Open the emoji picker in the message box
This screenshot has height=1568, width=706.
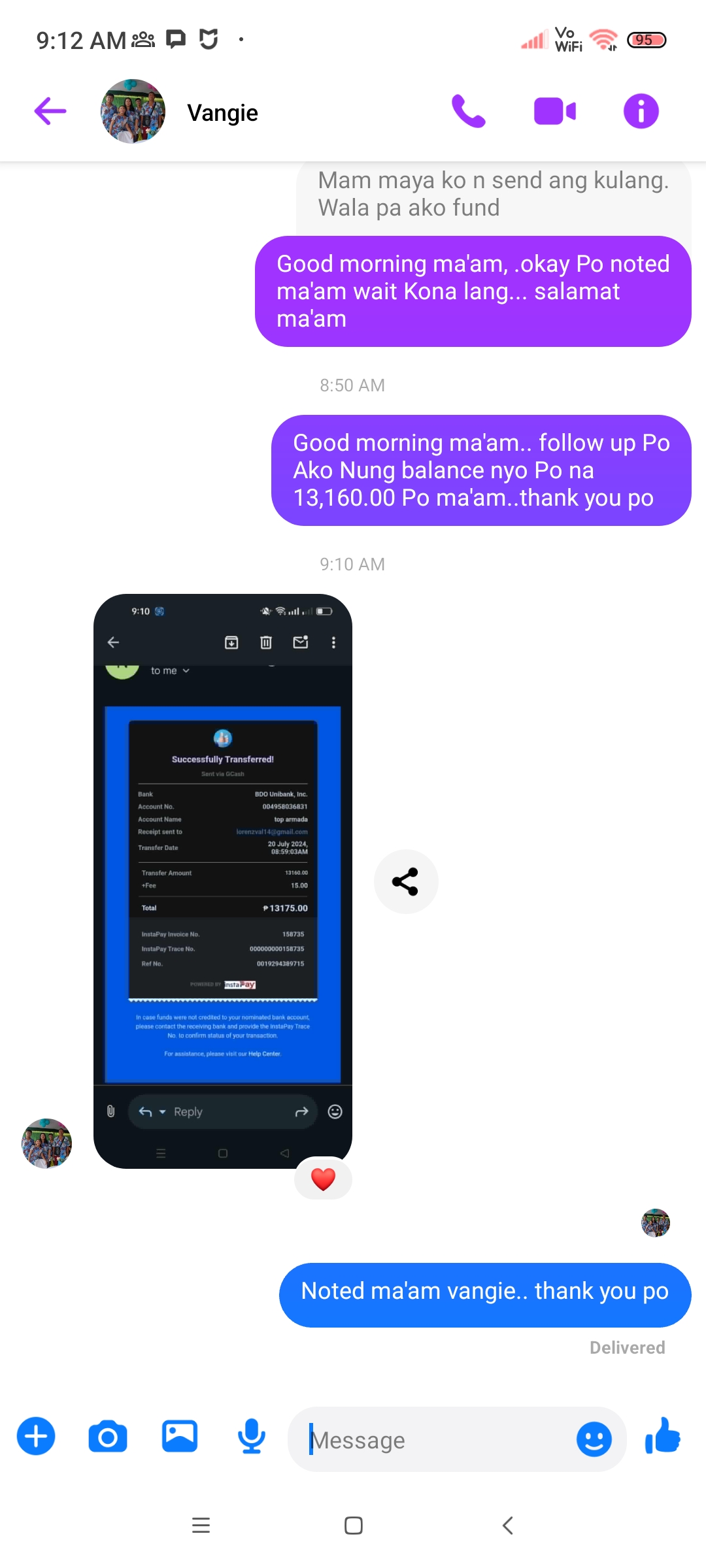pyautogui.click(x=594, y=1439)
